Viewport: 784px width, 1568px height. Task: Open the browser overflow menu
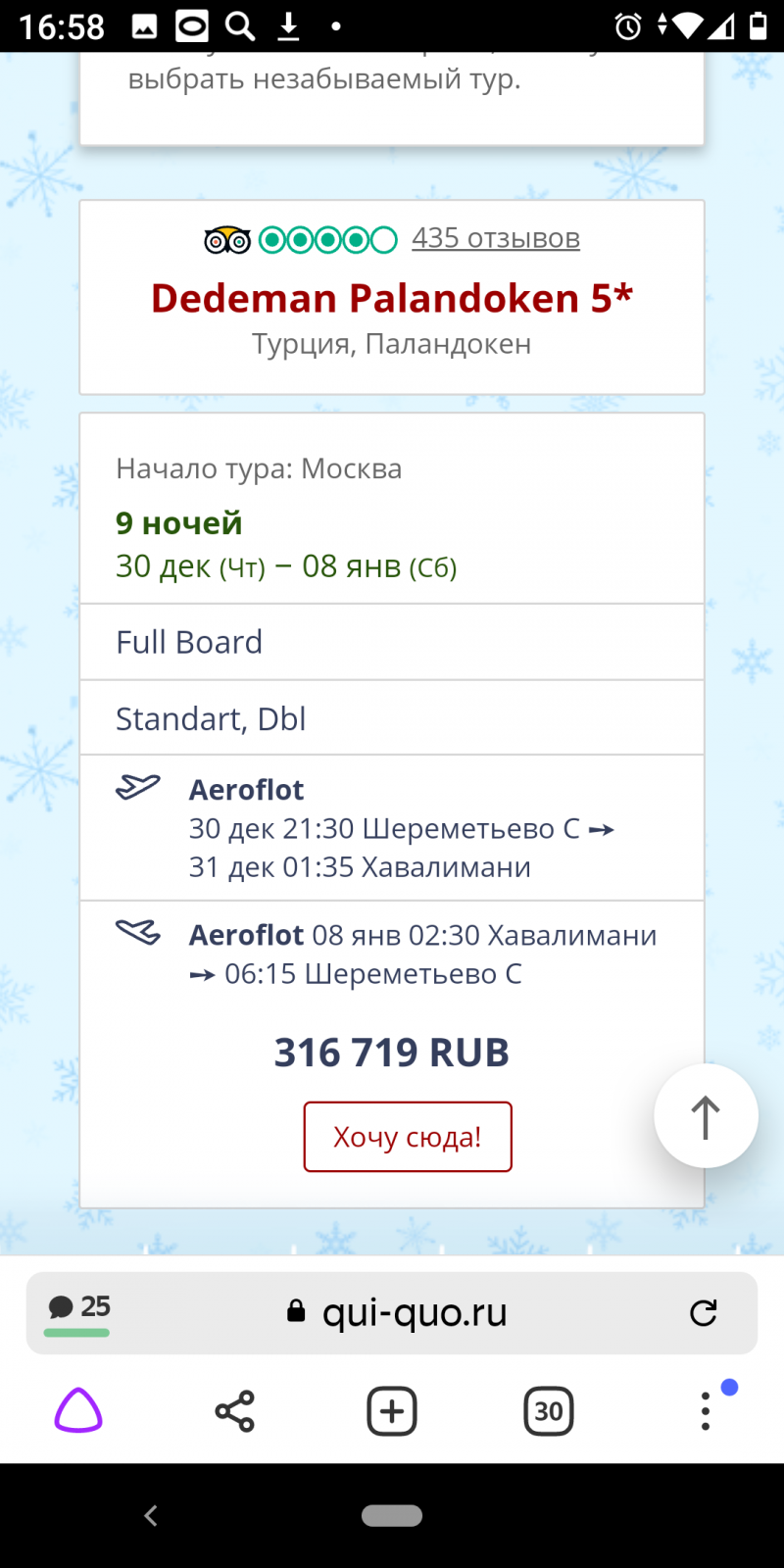tap(706, 1411)
